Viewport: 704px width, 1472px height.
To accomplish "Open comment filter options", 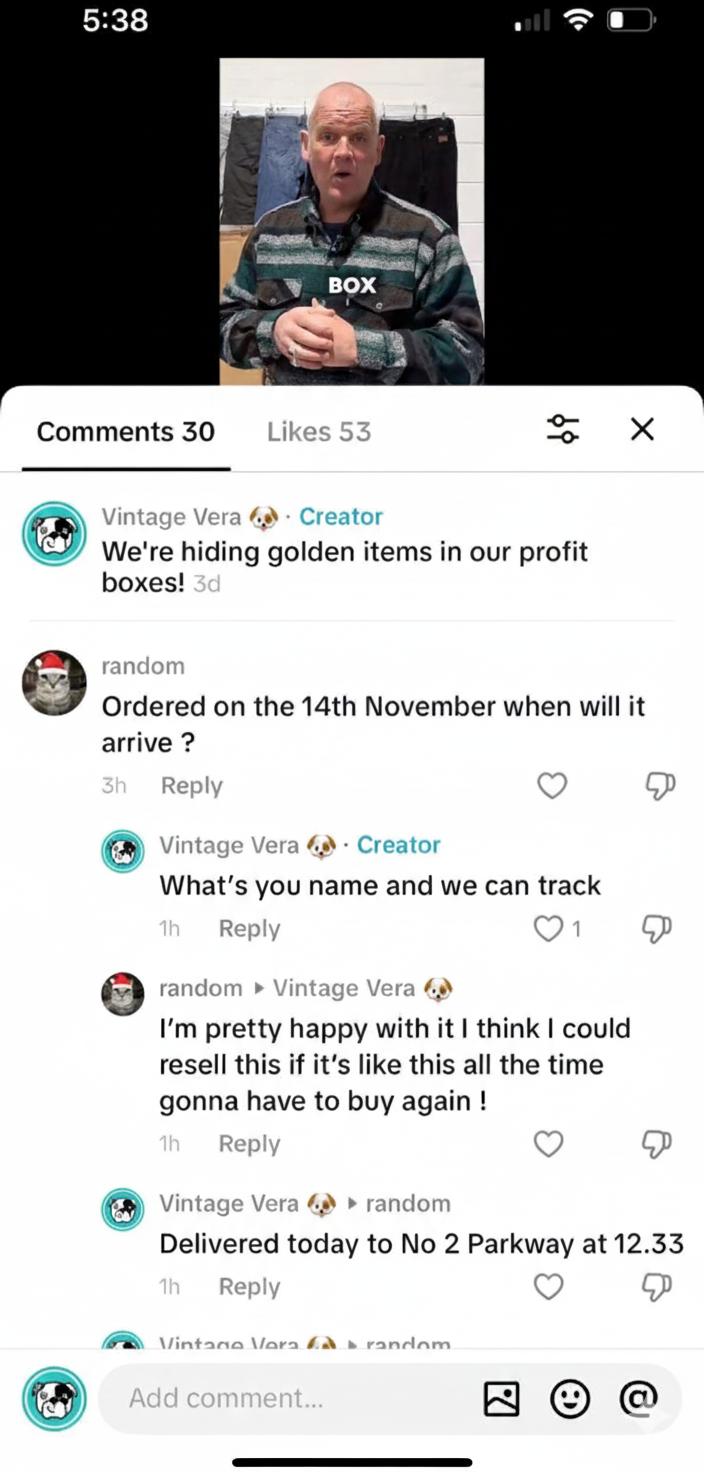I will (x=563, y=430).
